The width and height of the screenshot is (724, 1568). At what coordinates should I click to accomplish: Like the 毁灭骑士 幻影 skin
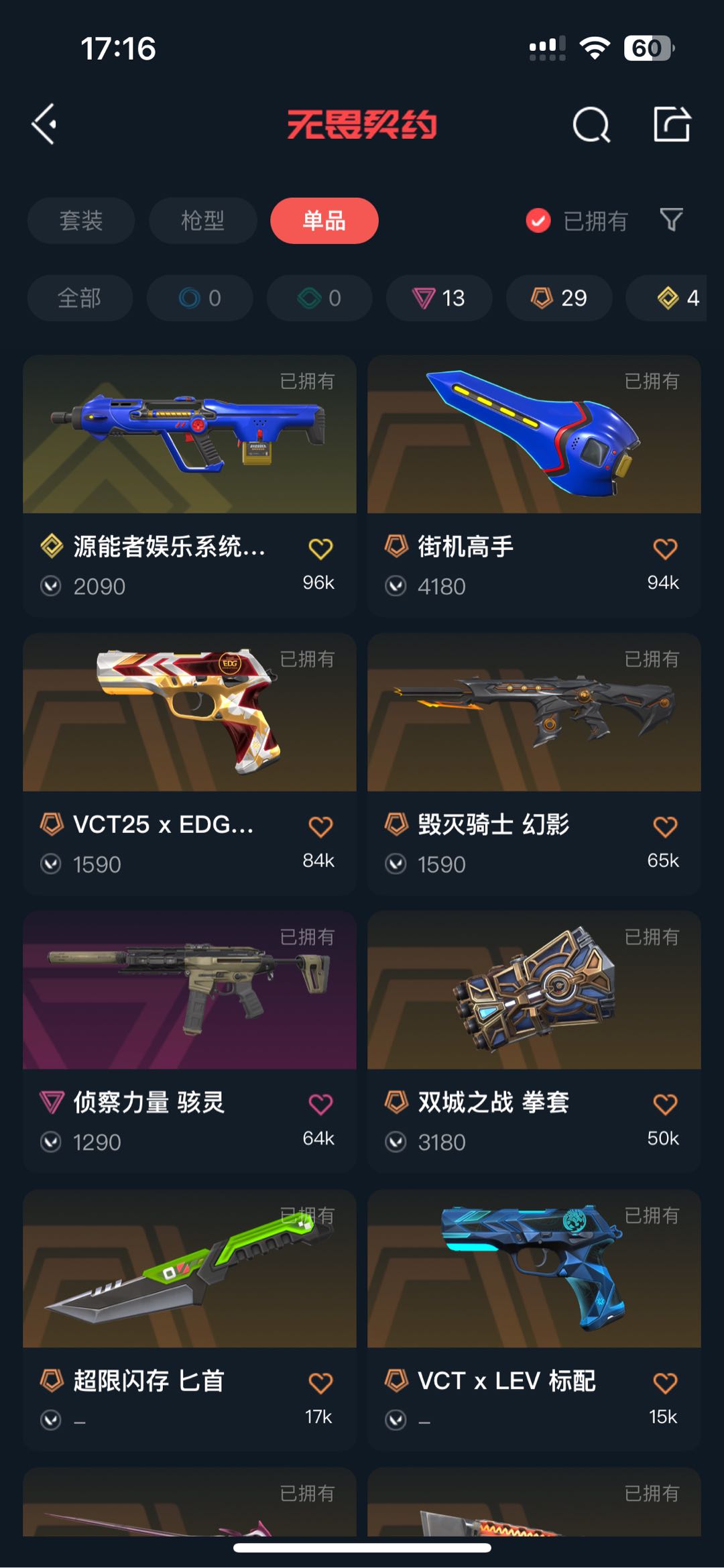tap(665, 827)
